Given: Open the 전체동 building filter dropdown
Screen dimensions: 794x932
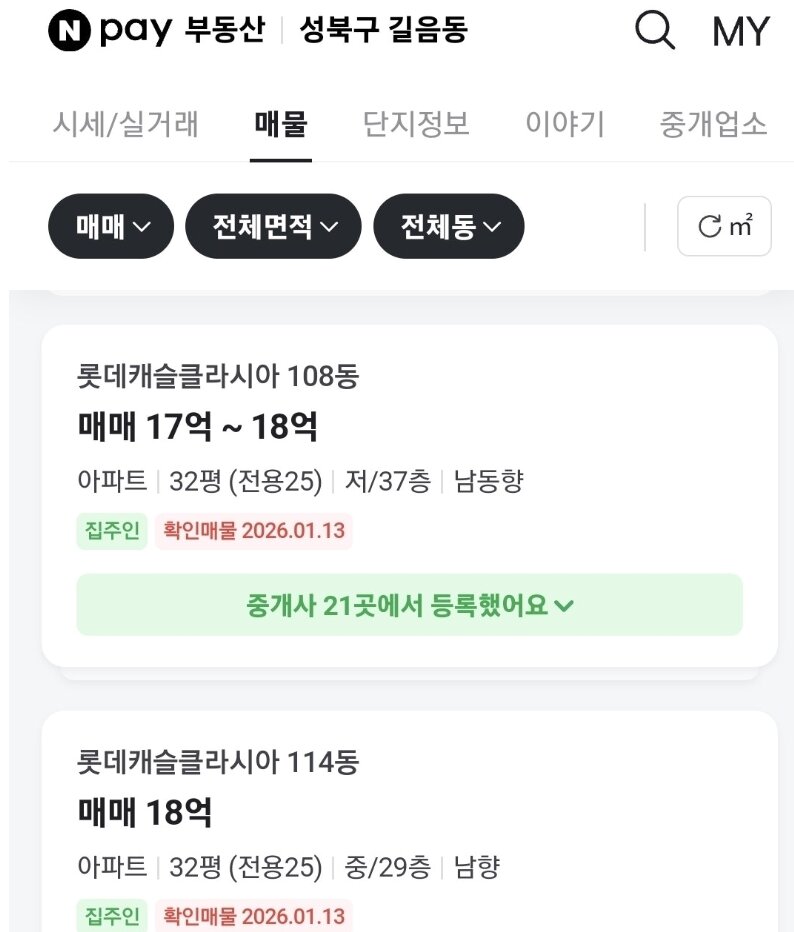Looking at the screenshot, I should pyautogui.click(x=448, y=227).
